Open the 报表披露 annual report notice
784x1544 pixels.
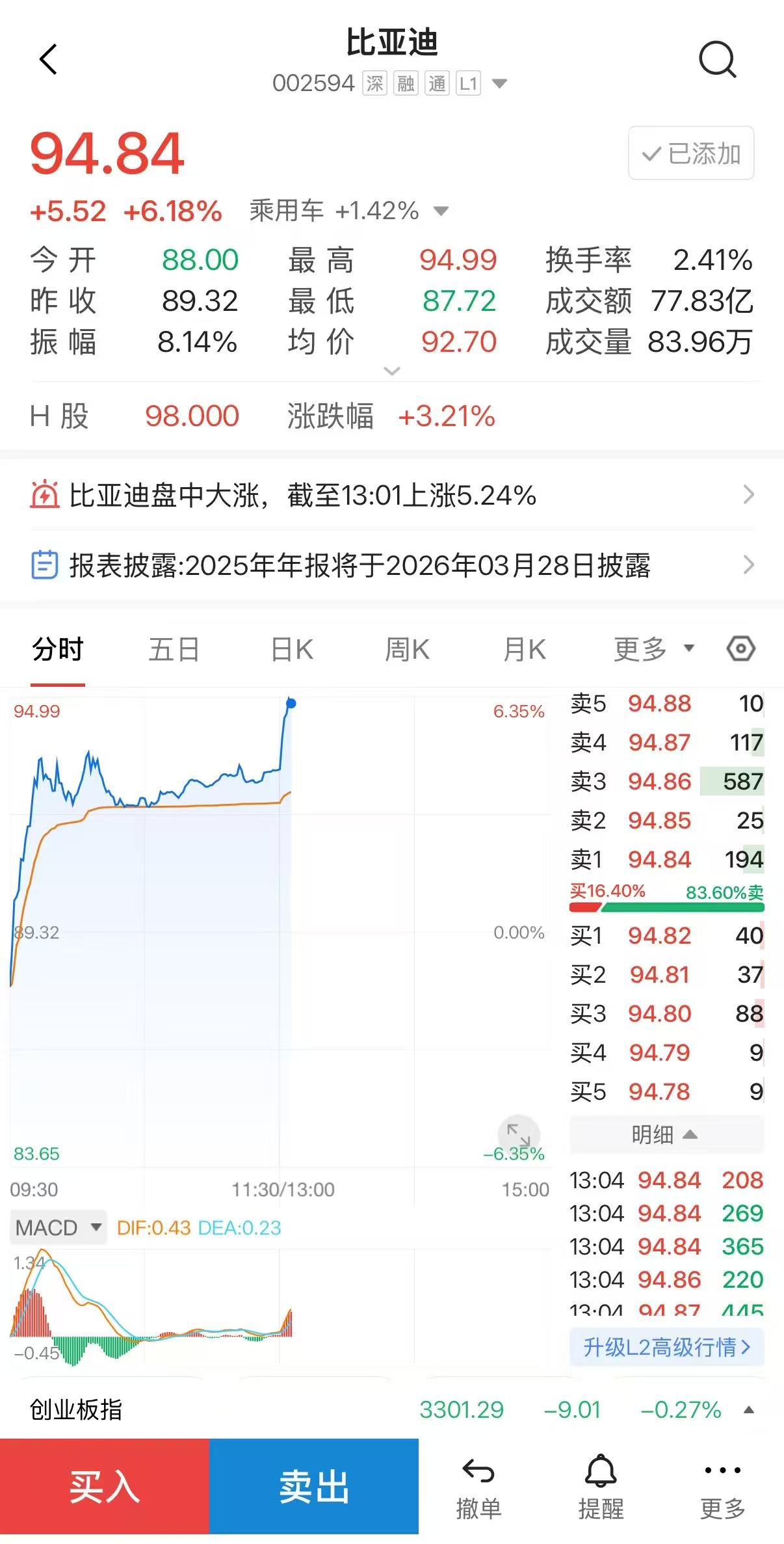pyautogui.click(x=391, y=565)
